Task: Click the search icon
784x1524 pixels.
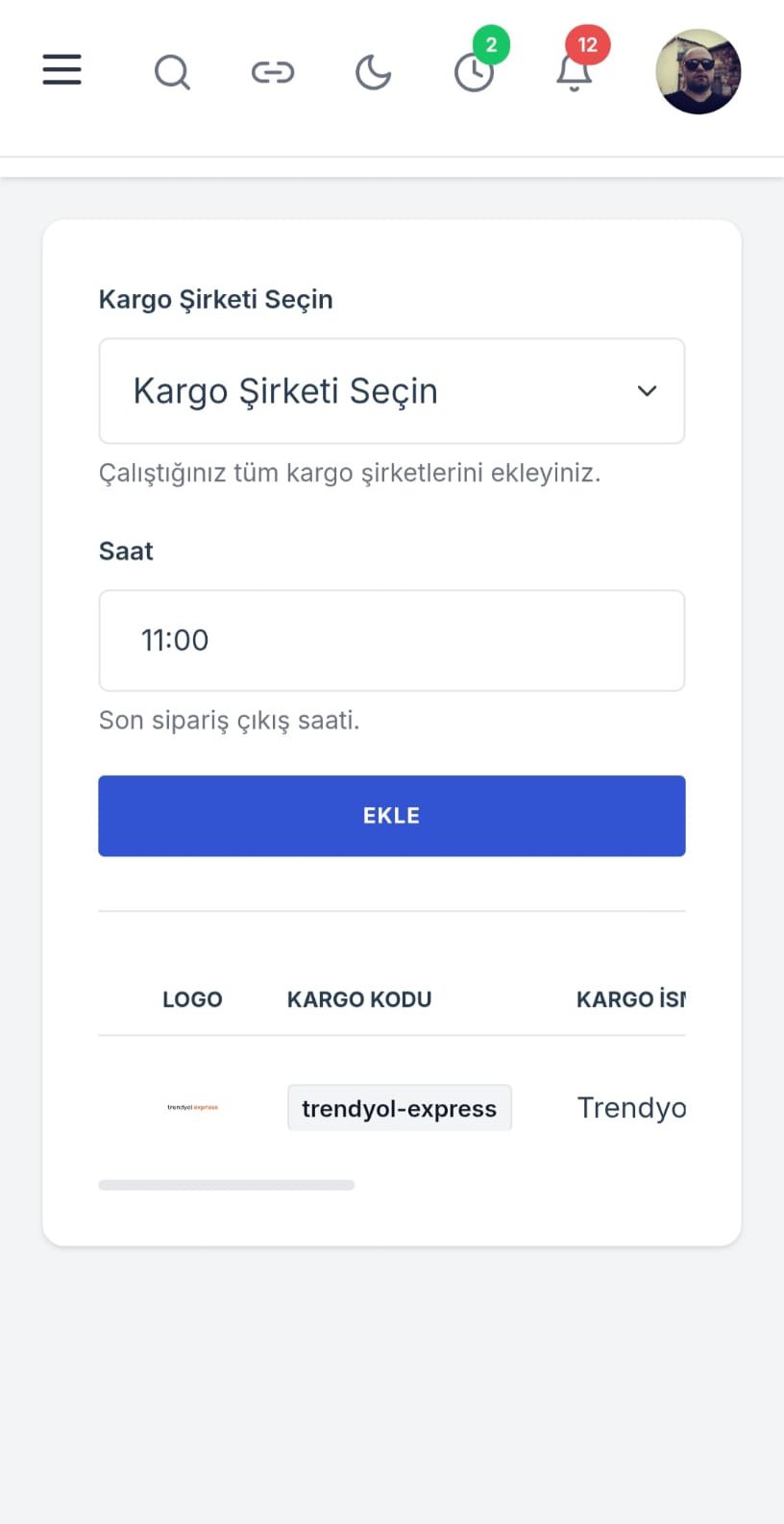Action: point(172,71)
